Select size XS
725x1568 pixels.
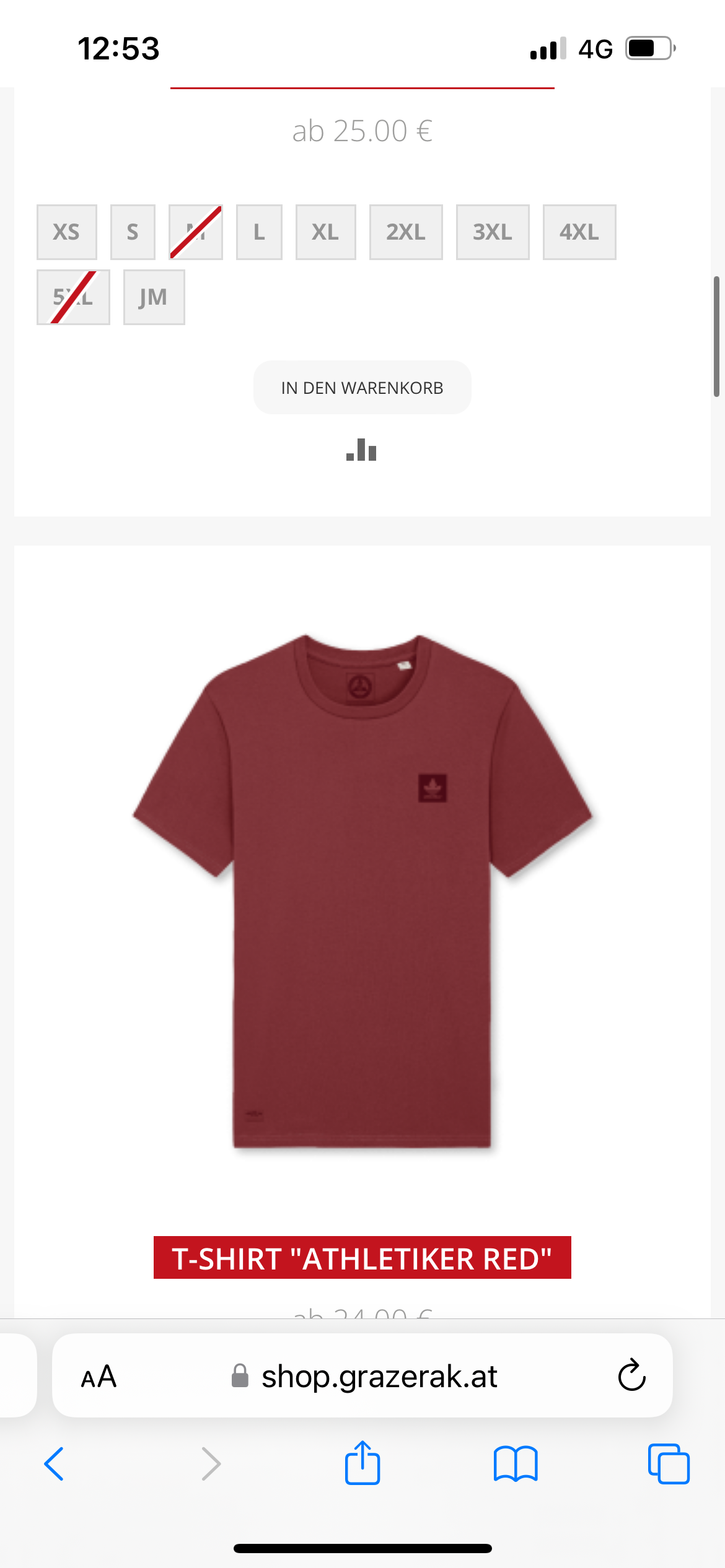pos(67,232)
